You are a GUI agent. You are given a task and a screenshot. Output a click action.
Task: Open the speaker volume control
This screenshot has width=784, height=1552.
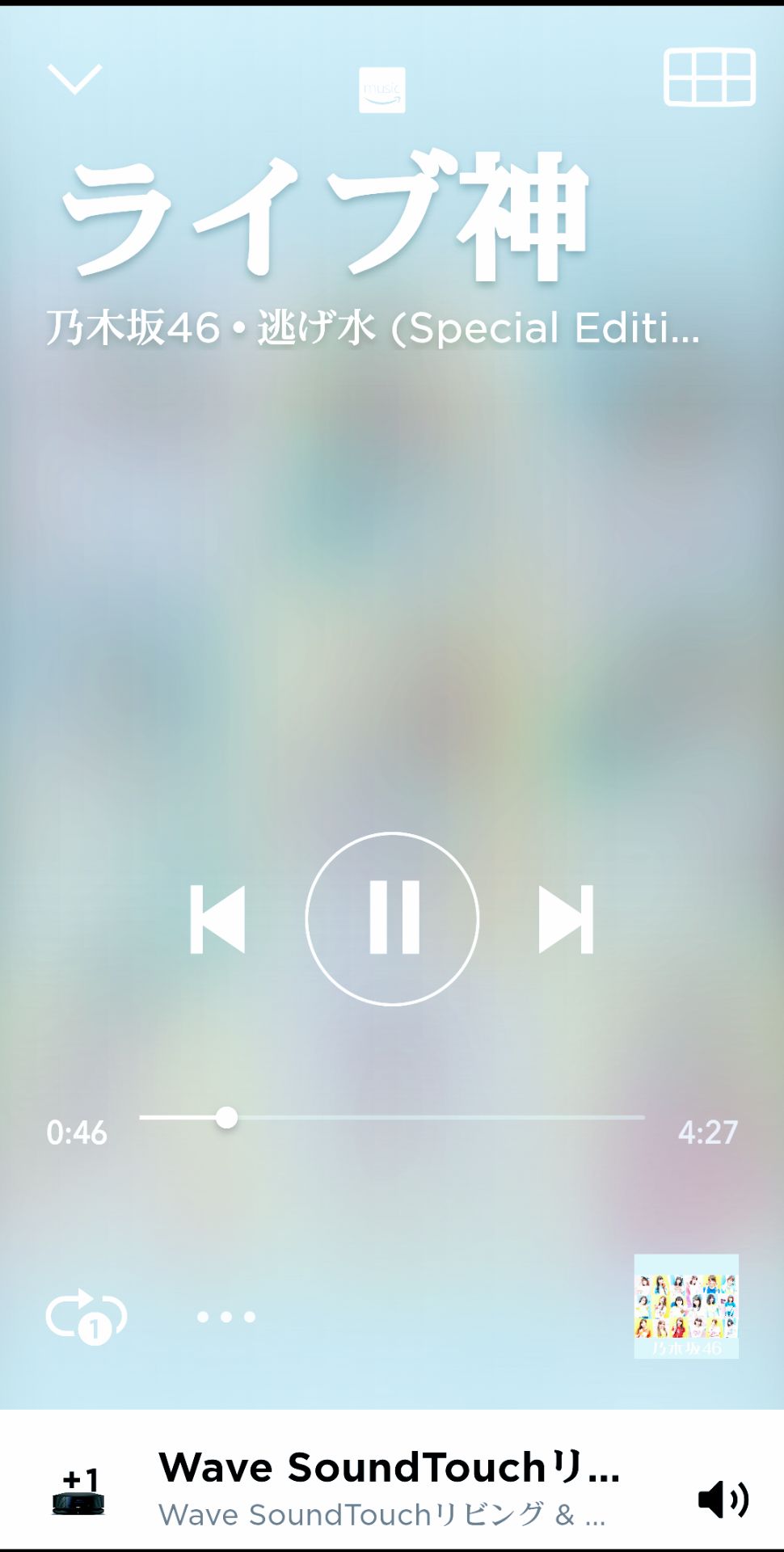coord(723,1499)
